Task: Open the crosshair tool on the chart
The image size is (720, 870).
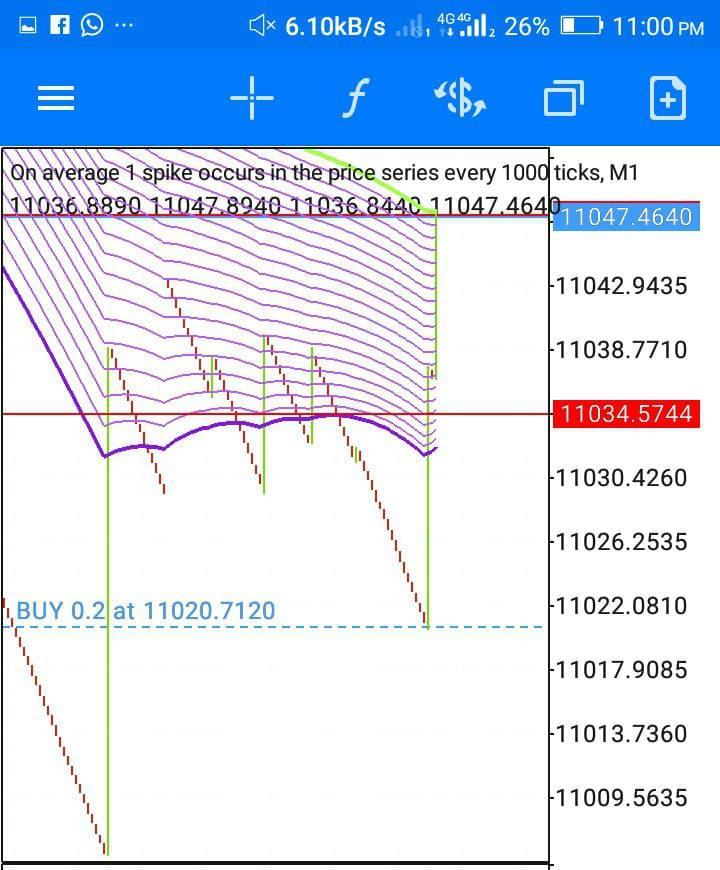Action: (x=251, y=98)
